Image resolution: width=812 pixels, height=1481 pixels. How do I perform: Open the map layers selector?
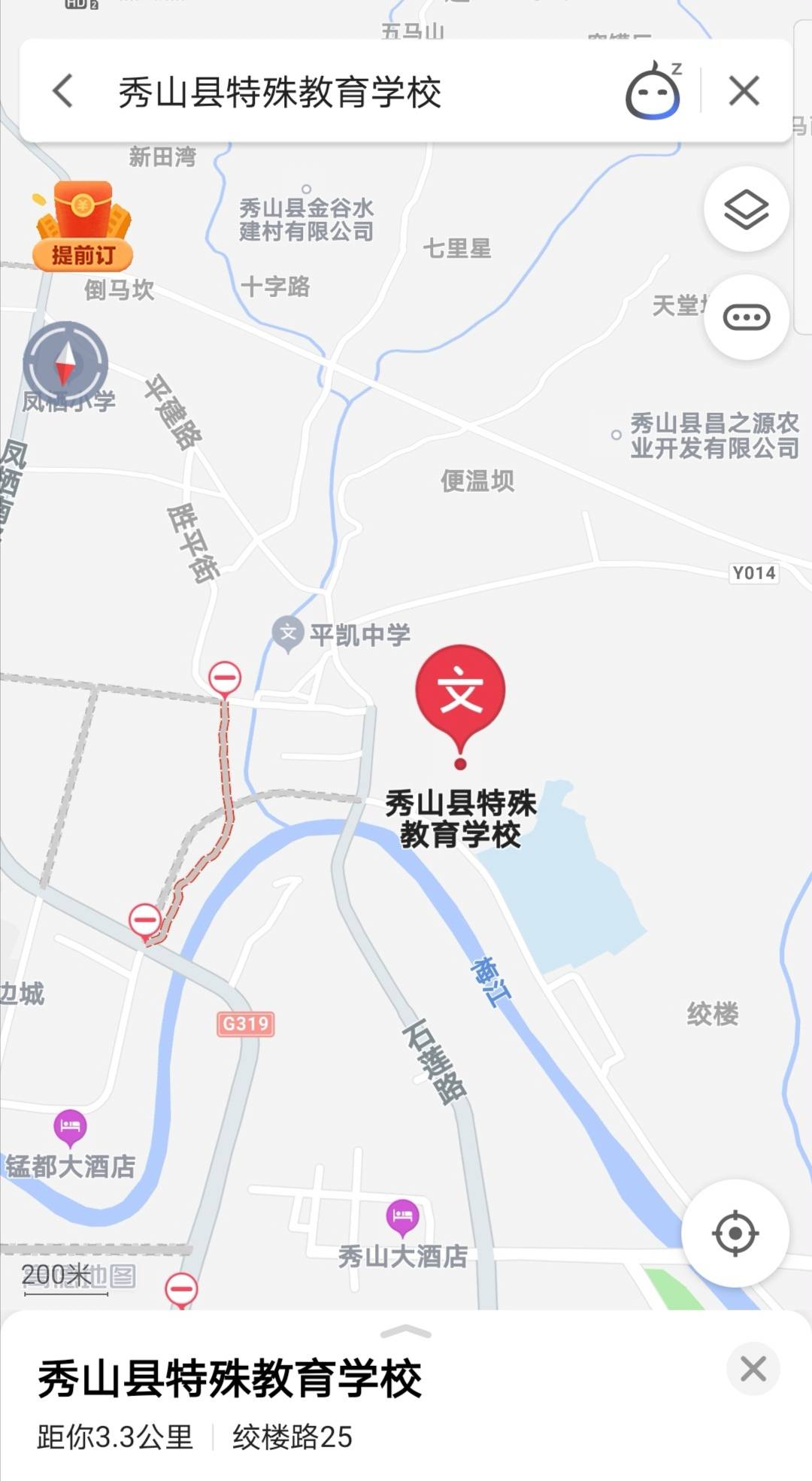click(746, 210)
